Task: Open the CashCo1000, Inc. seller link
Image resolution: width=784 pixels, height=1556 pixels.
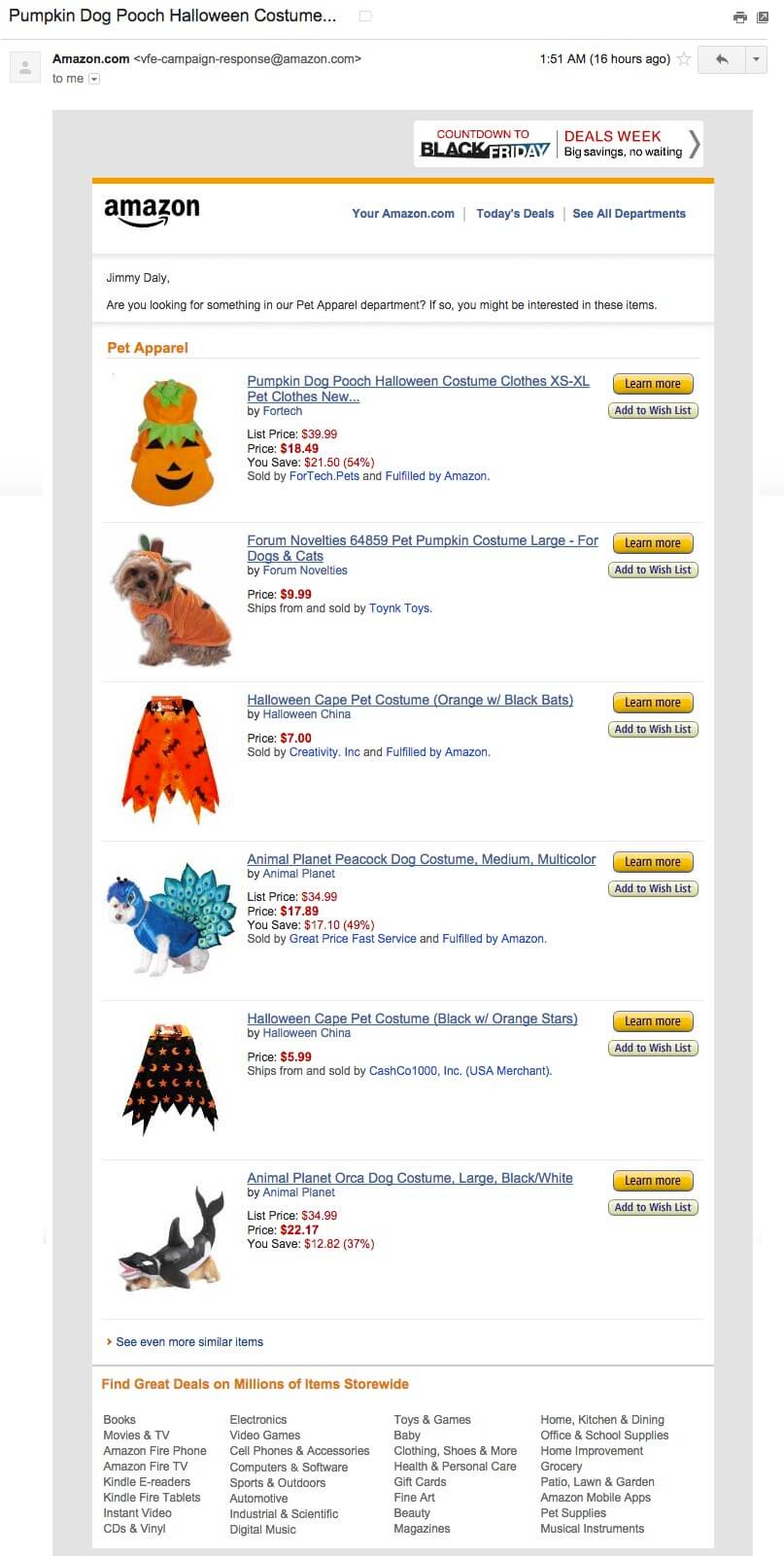Action: click(460, 1071)
